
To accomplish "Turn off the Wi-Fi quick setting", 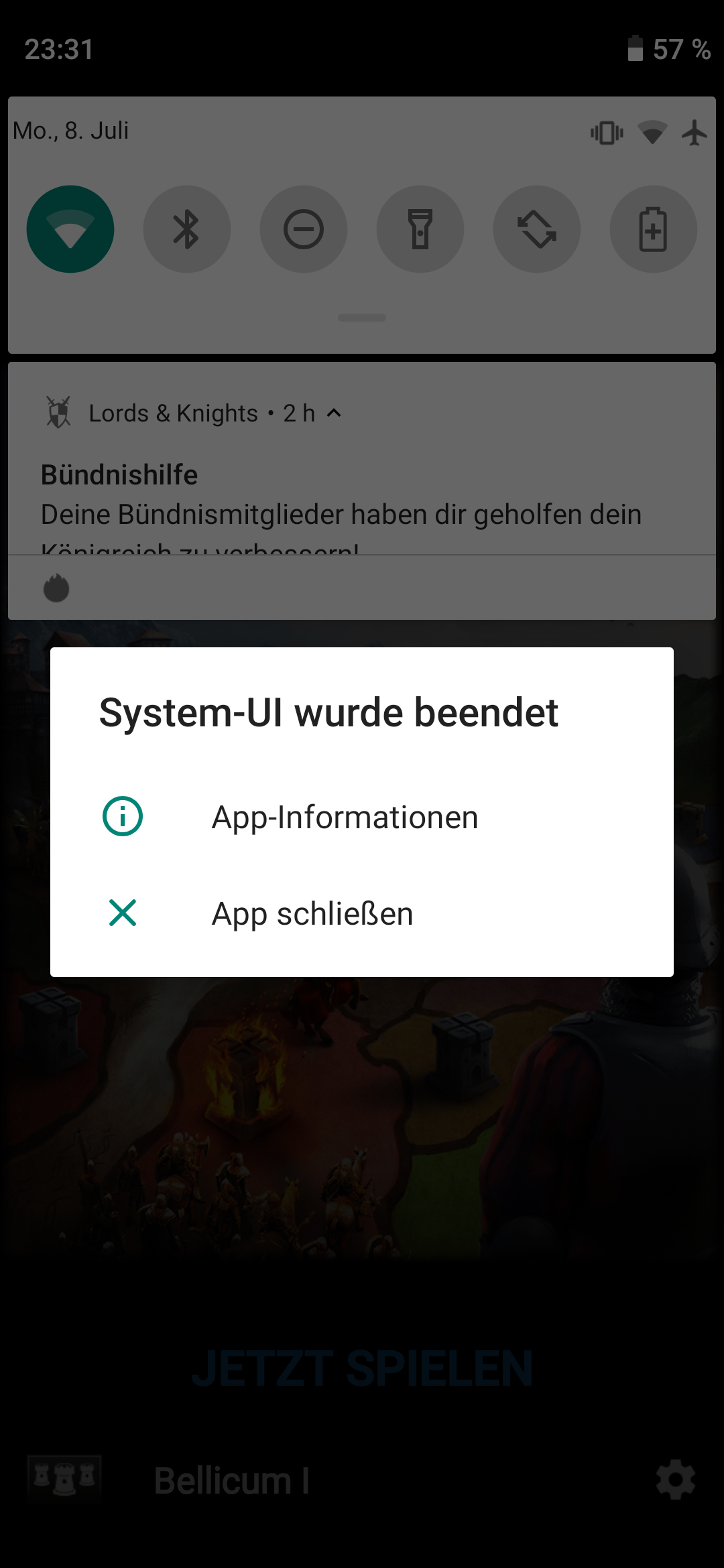I will 70,229.
